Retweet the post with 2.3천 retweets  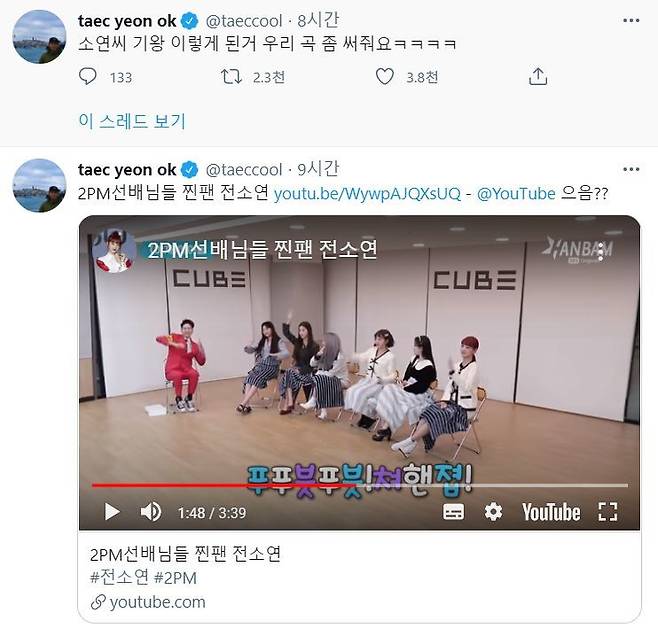click(232, 77)
